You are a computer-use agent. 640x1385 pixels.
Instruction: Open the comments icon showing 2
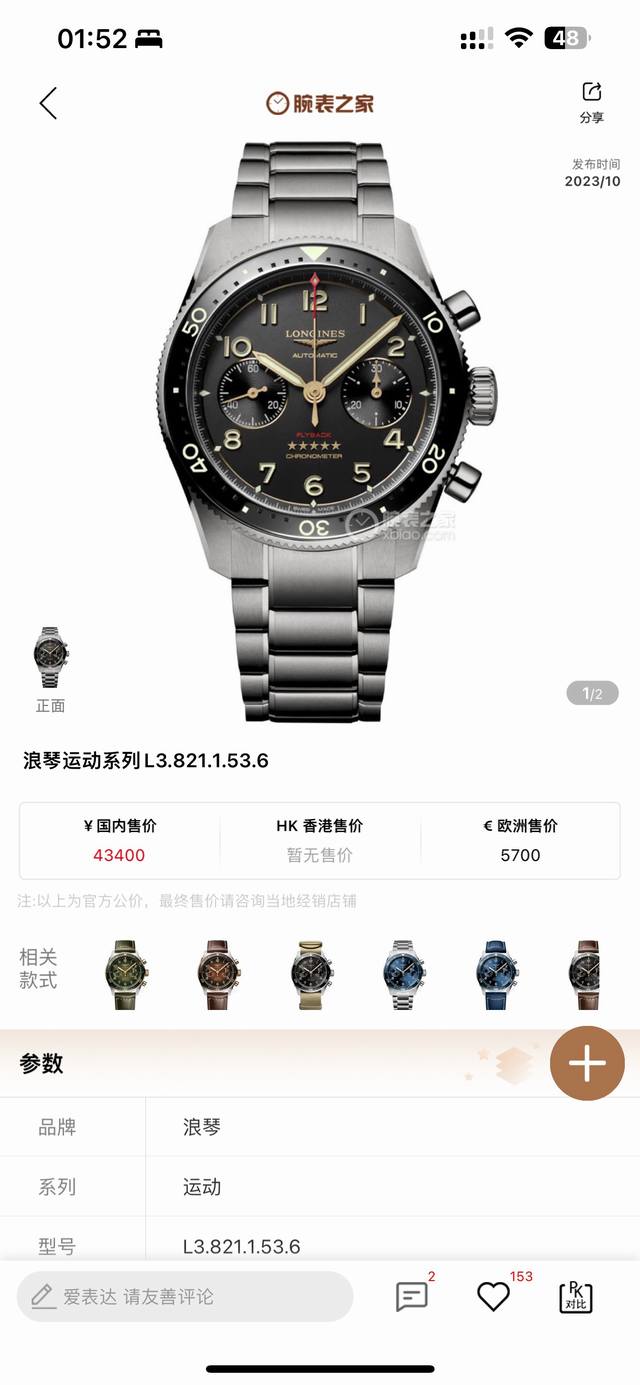412,1296
